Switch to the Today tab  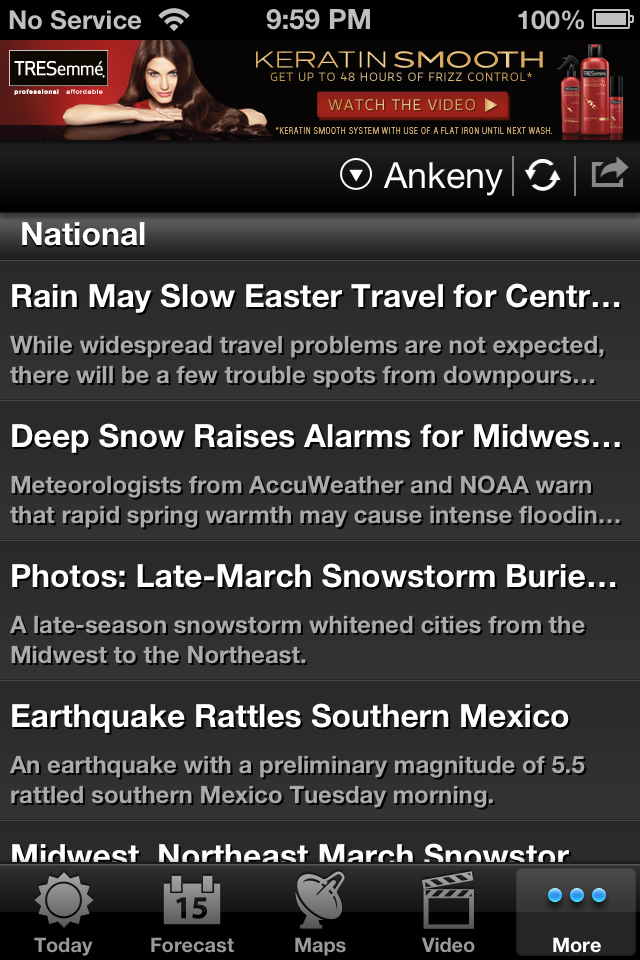(63, 914)
